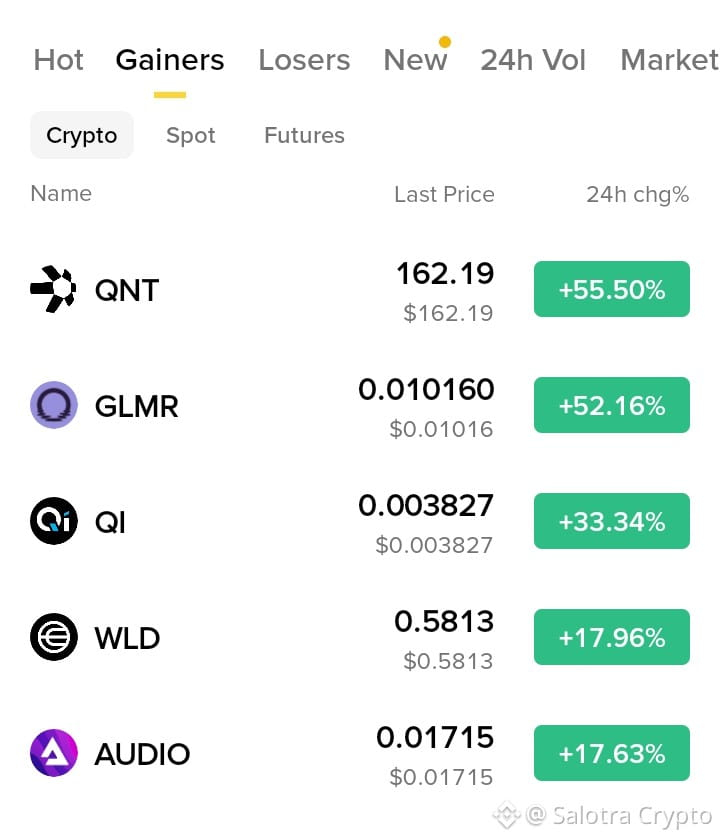The height and width of the screenshot is (840, 720).
Task: Switch to the Hot tab
Action: coord(58,59)
